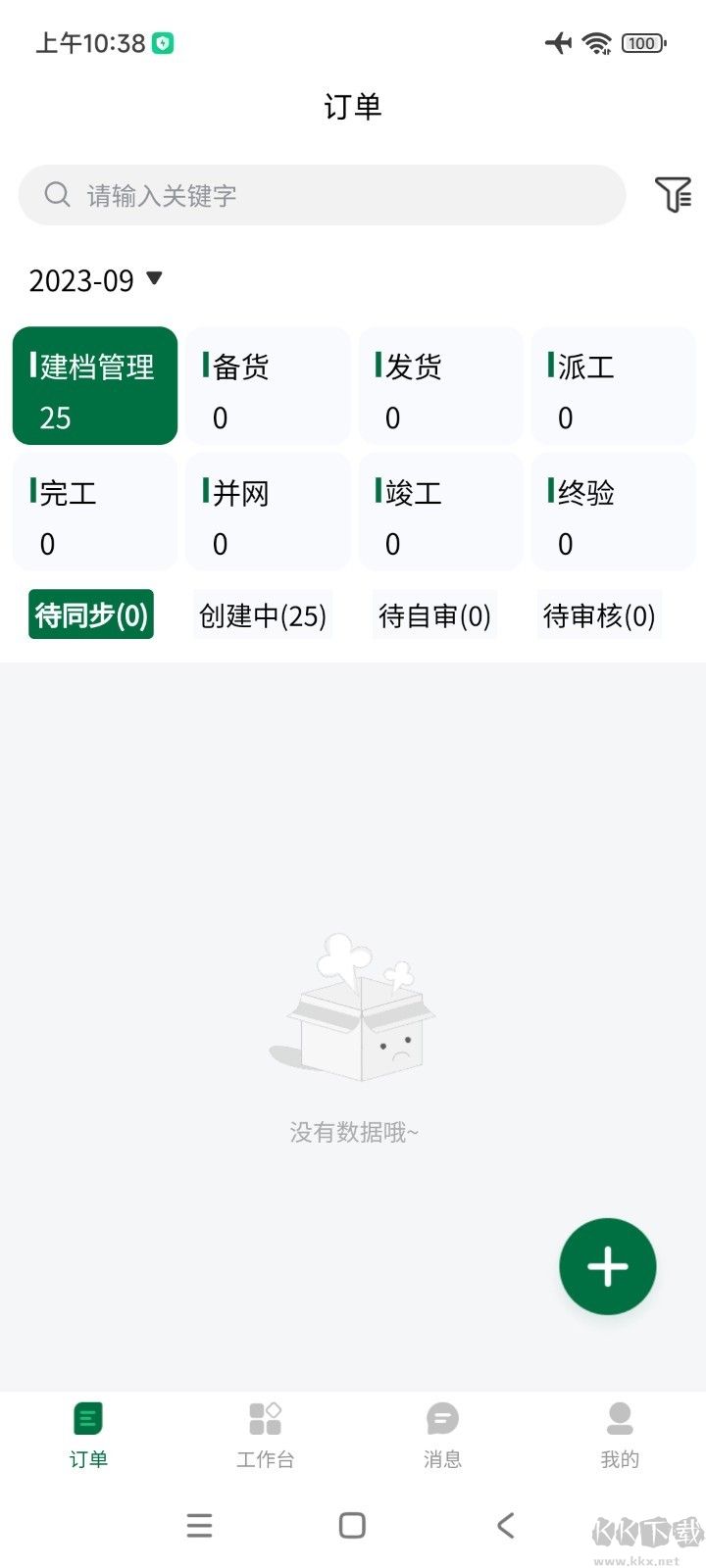Activate the 派工 status card
This screenshot has height=1568, width=706.
(613, 385)
